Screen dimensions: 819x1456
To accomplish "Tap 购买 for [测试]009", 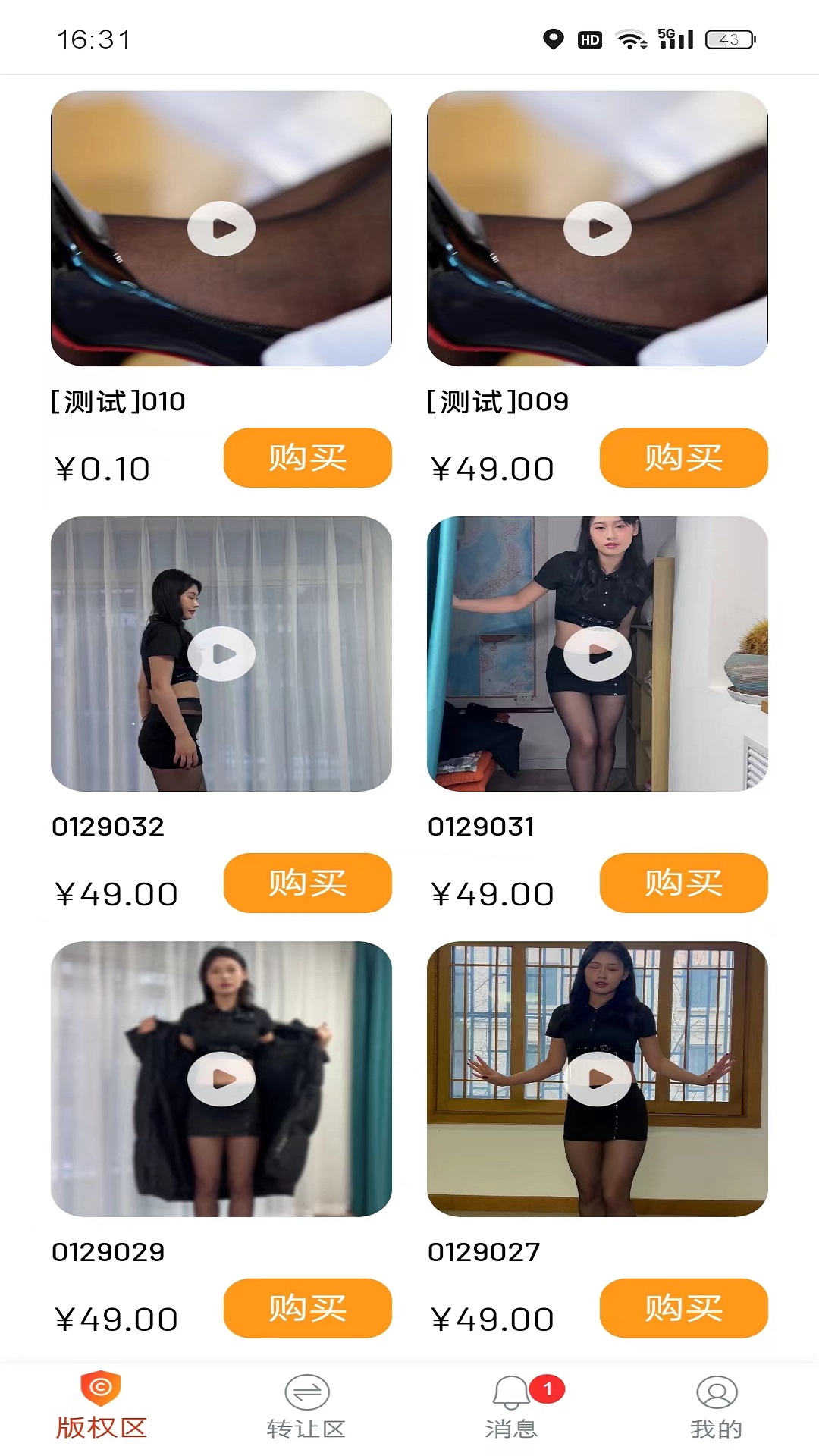I will pos(683,457).
